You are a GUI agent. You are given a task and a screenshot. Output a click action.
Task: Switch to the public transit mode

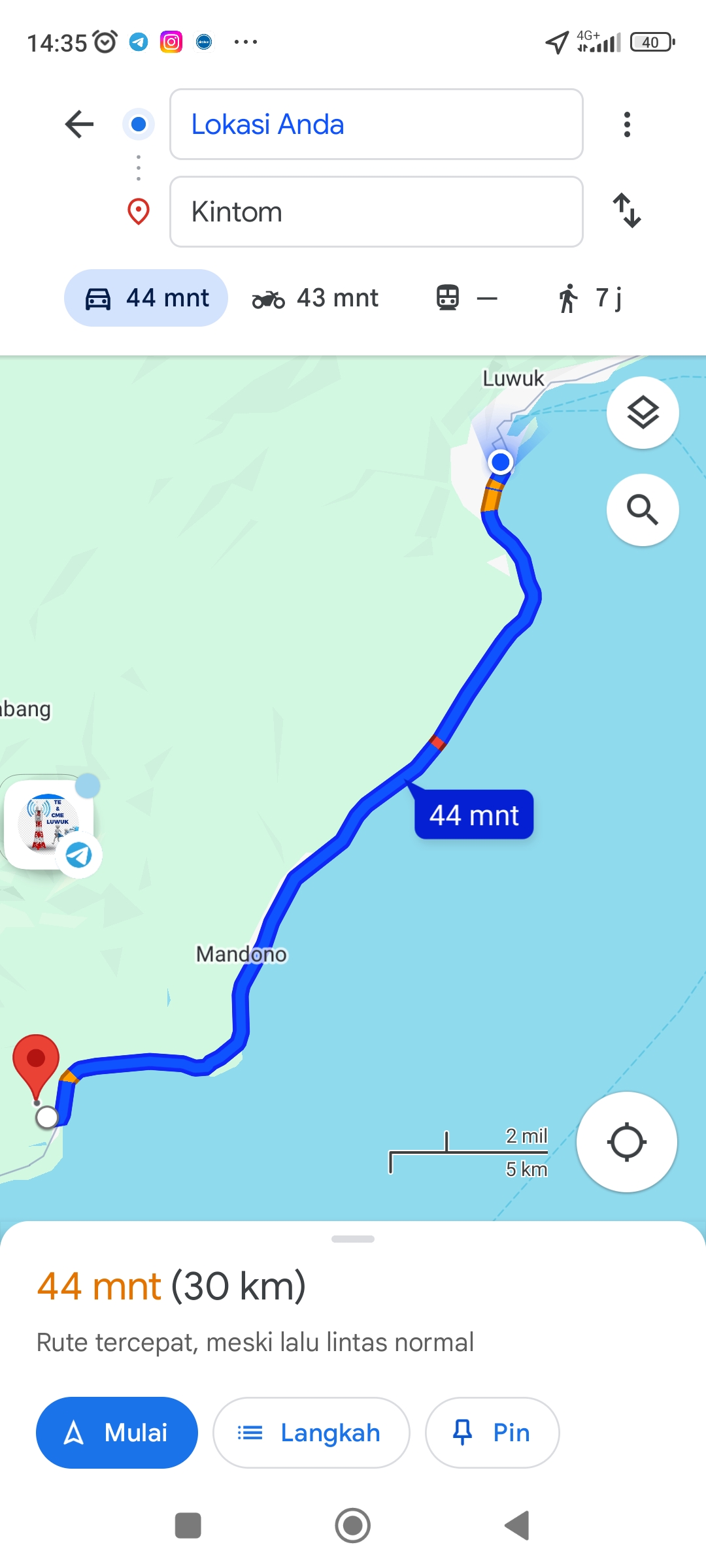(467, 298)
